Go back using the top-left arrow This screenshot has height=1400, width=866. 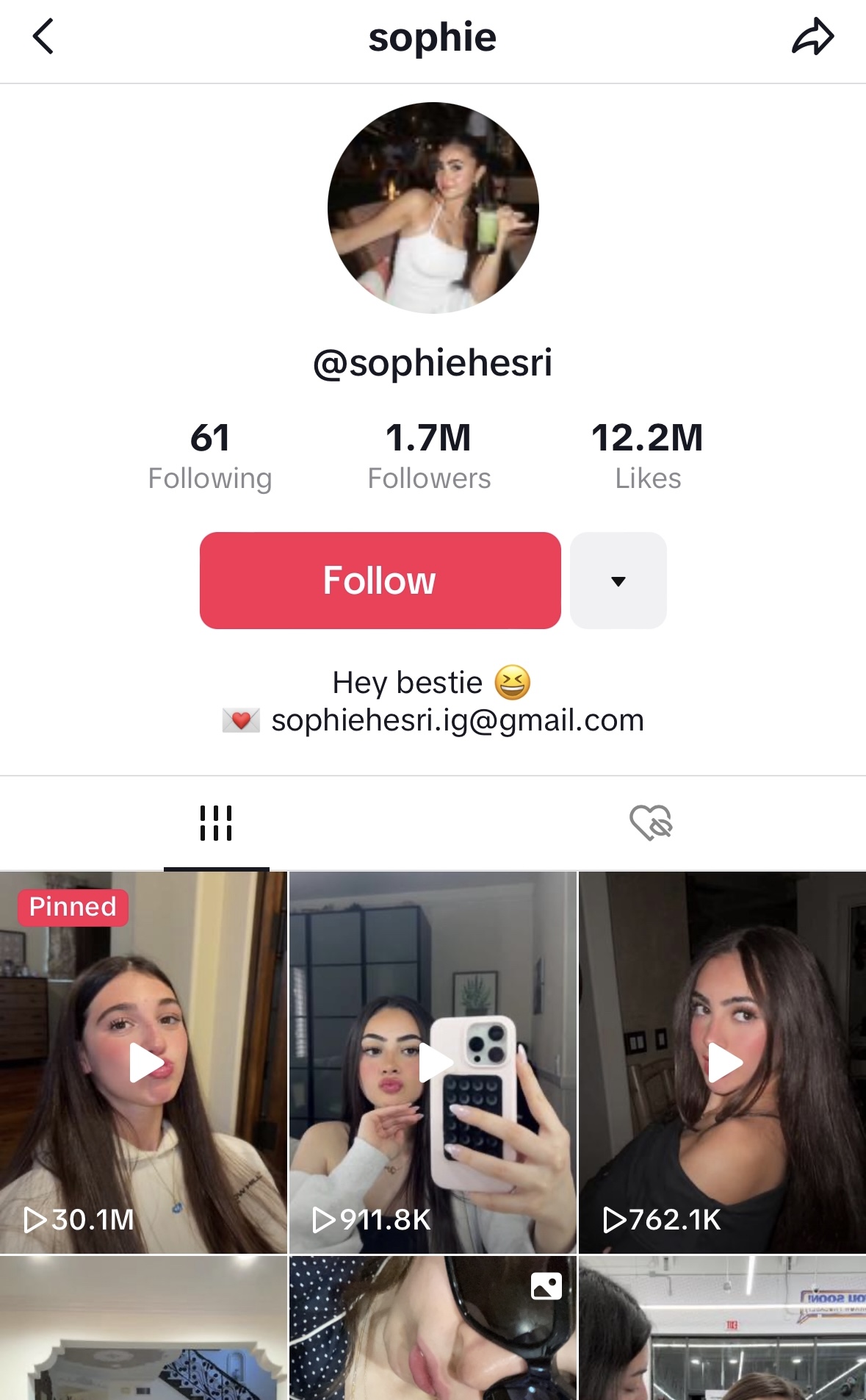[x=43, y=37]
